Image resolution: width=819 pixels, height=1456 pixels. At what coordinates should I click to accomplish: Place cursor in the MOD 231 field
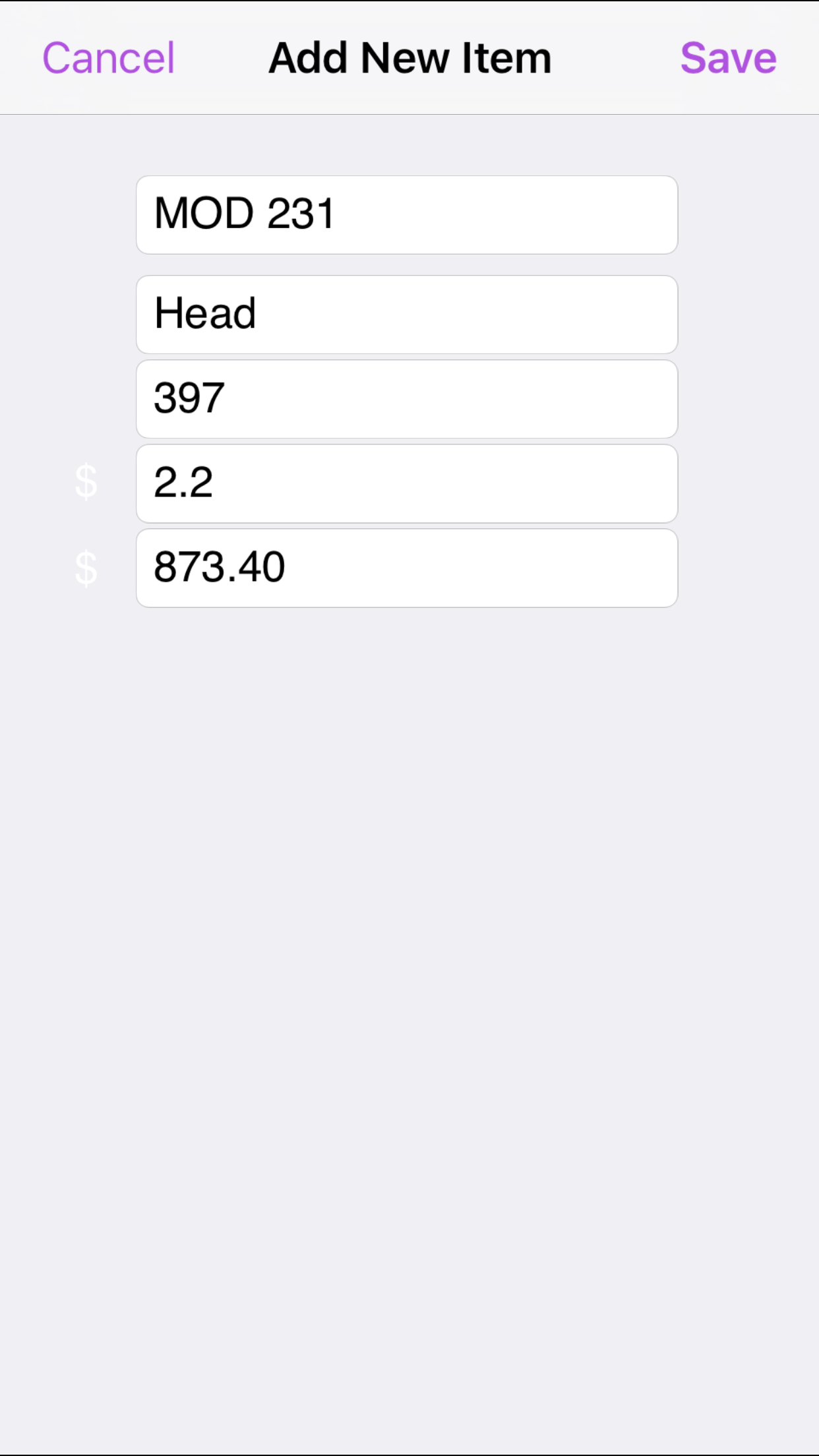pyautogui.click(x=406, y=214)
